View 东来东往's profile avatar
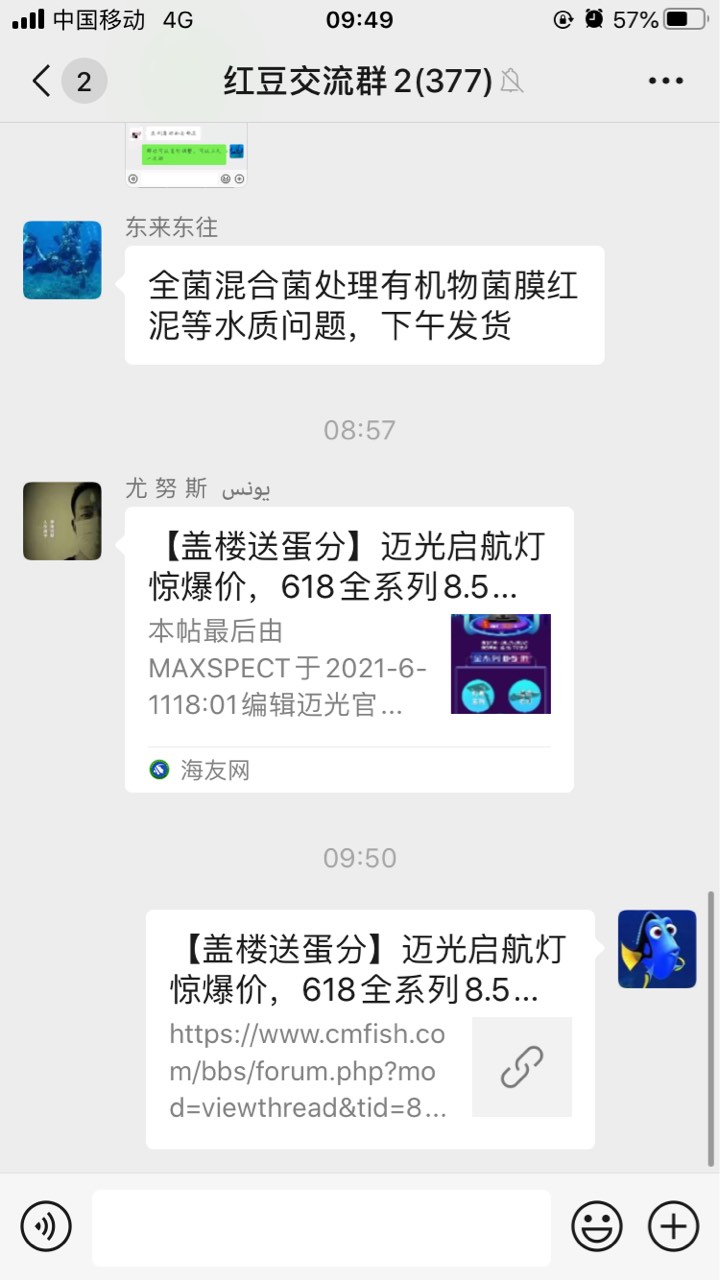This screenshot has width=720, height=1280. [x=62, y=260]
